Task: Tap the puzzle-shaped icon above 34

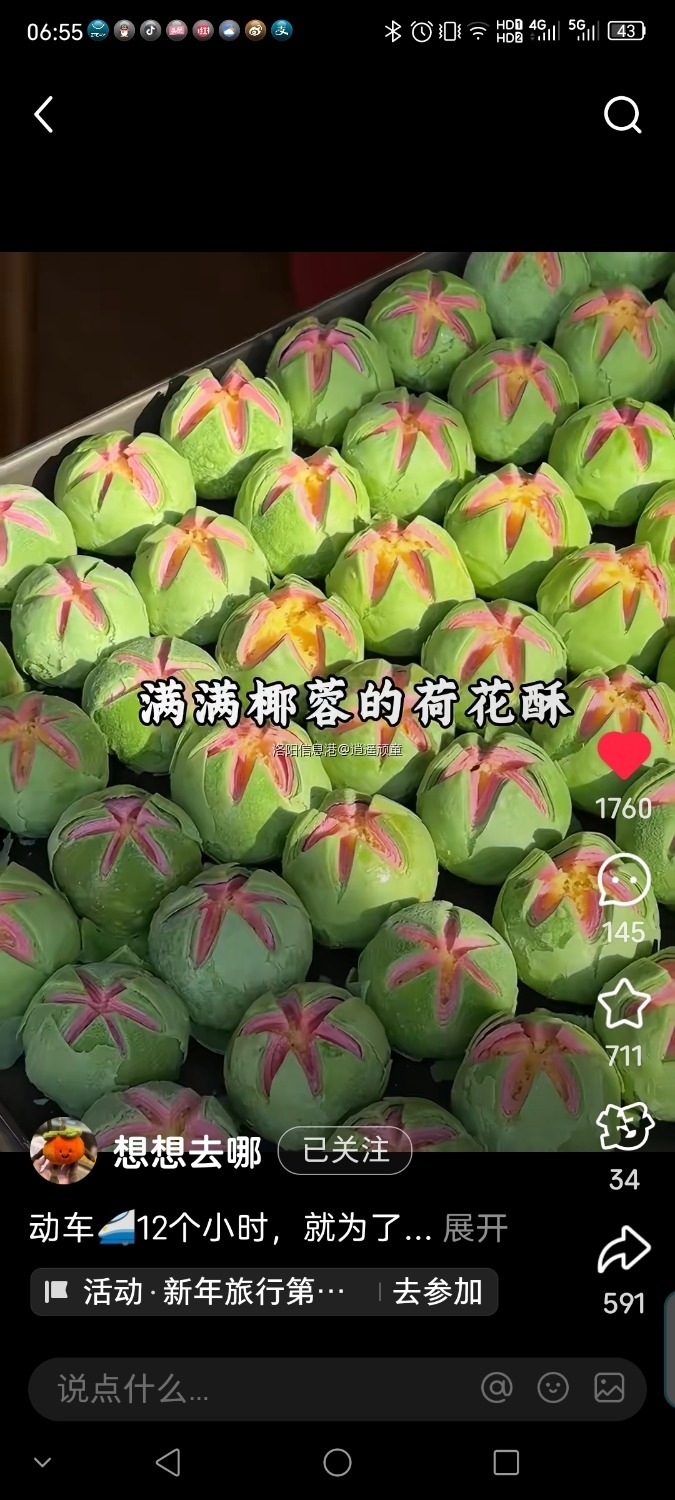Action: [624, 1128]
